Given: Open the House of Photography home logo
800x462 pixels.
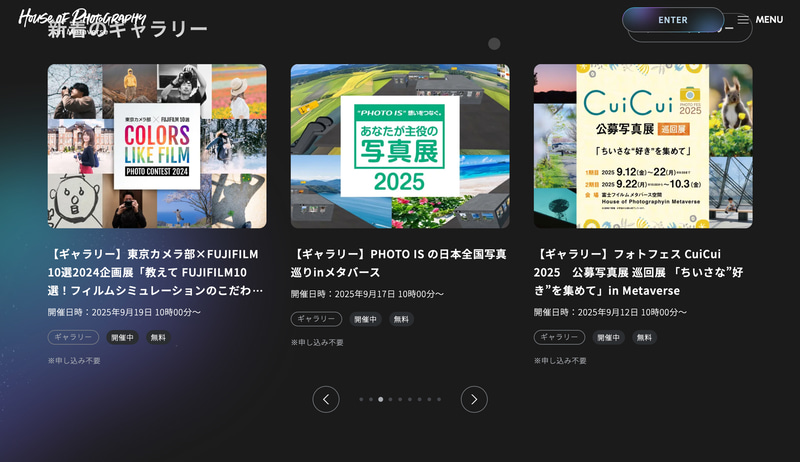Looking at the screenshot, I should click(82, 16).
